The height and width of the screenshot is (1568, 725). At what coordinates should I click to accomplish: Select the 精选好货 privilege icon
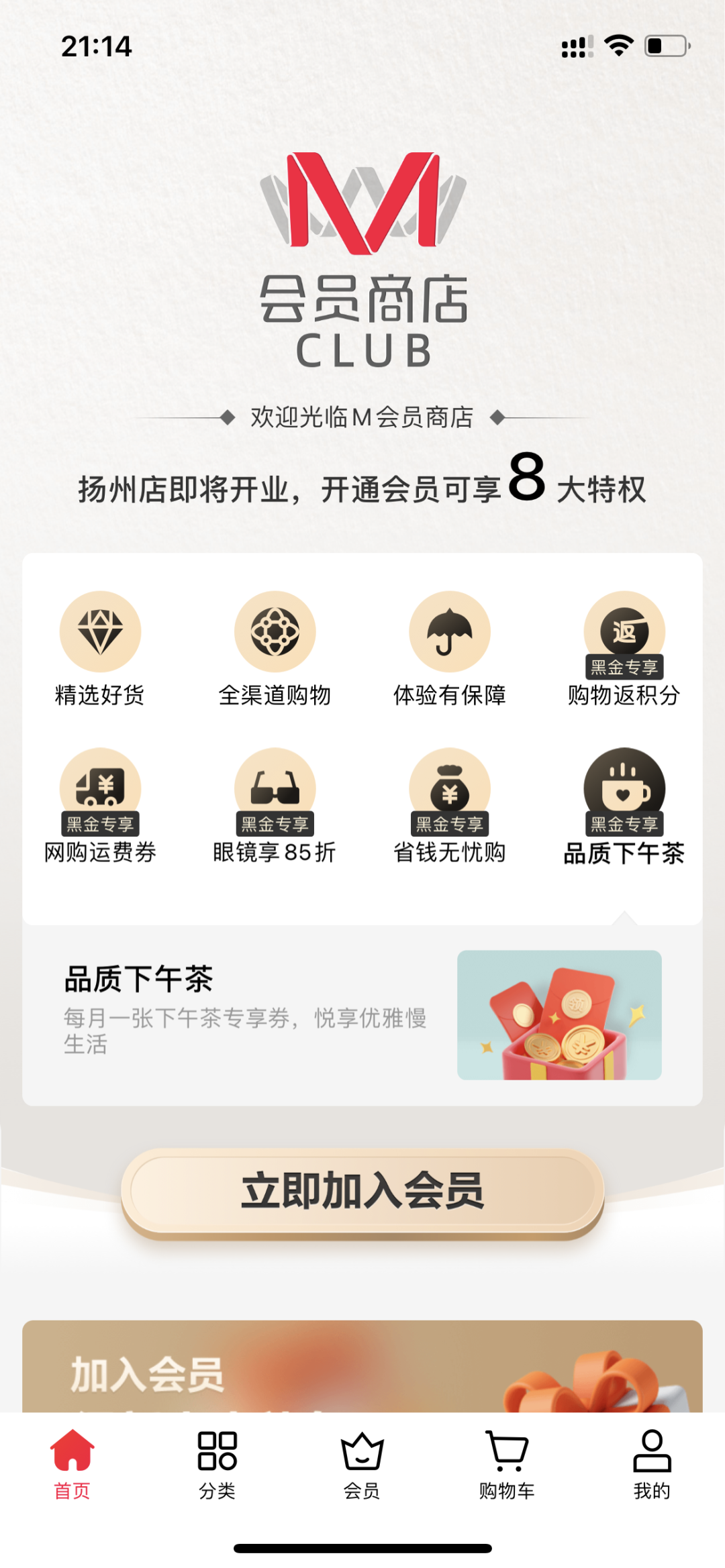[x=100, y=632]
